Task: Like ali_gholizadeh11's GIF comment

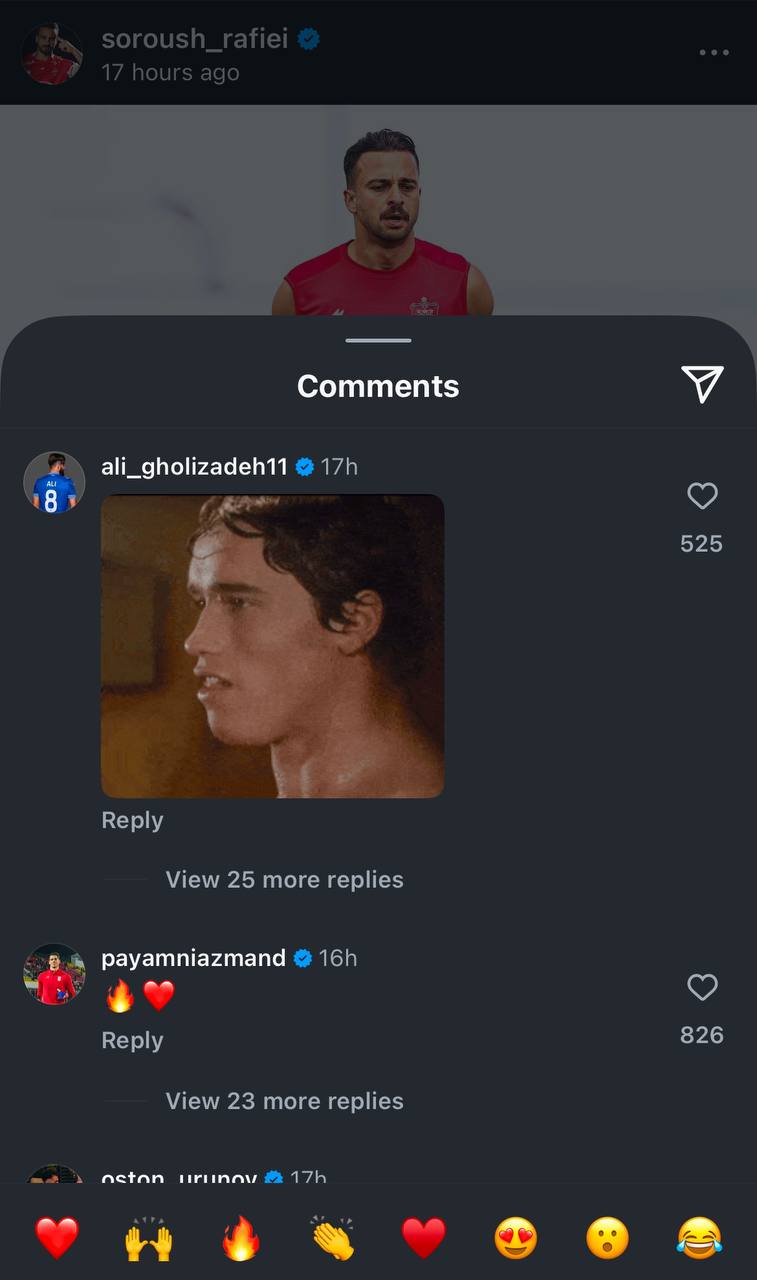Action: (x=702, y=496)
